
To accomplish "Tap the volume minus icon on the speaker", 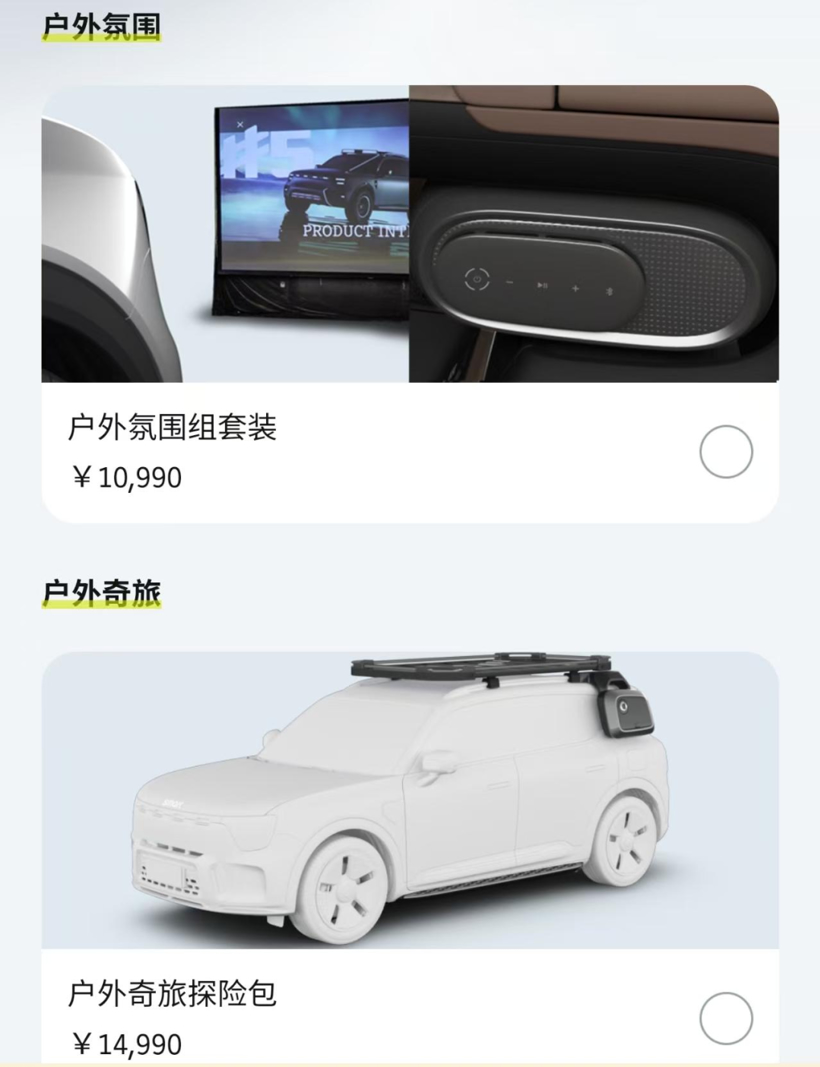I will click(508, 280).
